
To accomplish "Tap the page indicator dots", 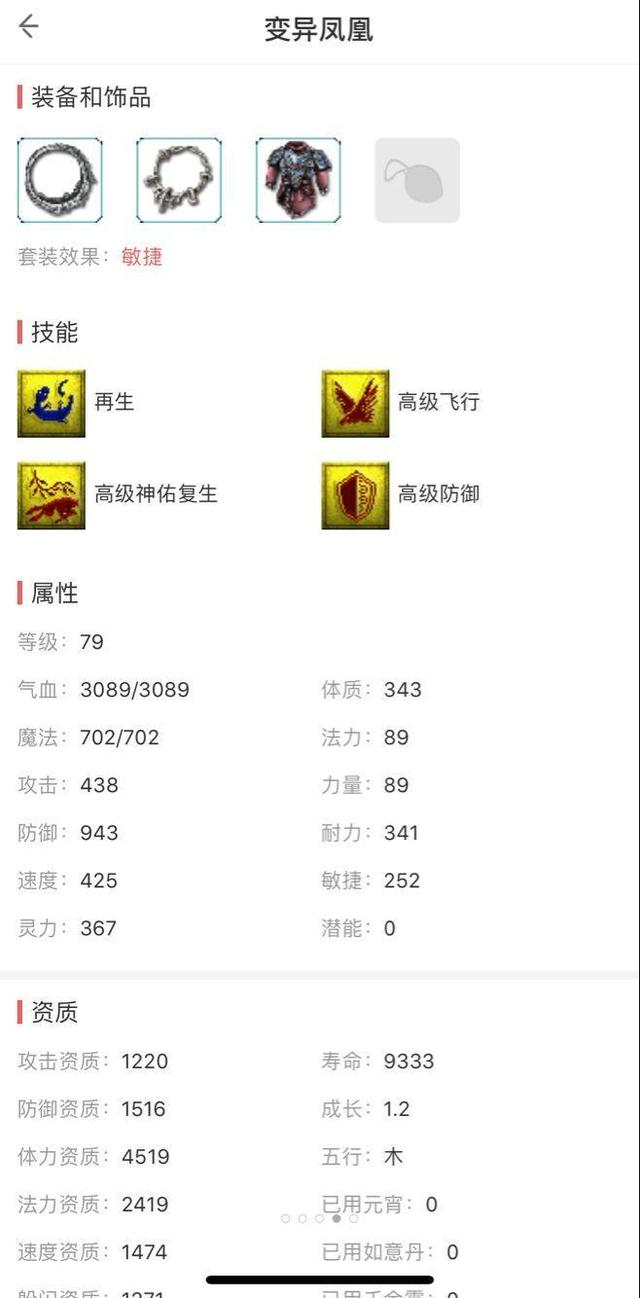I will click(x=320, y=1218).
